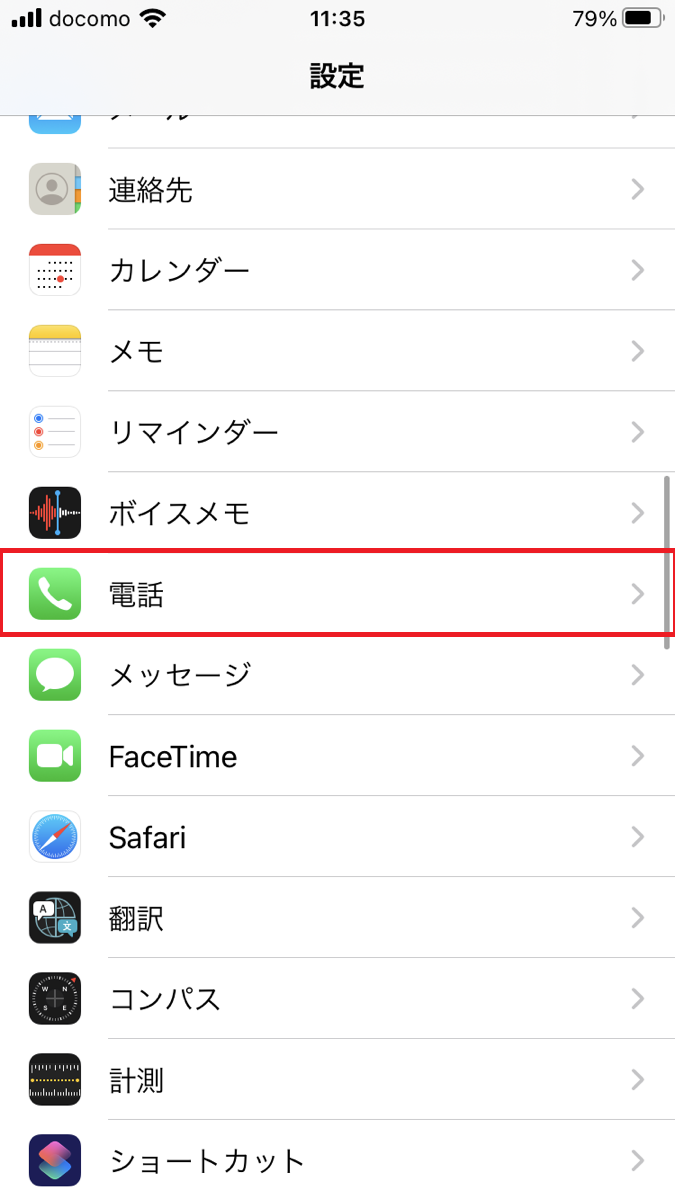Image resolution: width=675 pixels, height=1200 pixels.
Task: Tap the 電話 settings row
Action: (337, 593)
